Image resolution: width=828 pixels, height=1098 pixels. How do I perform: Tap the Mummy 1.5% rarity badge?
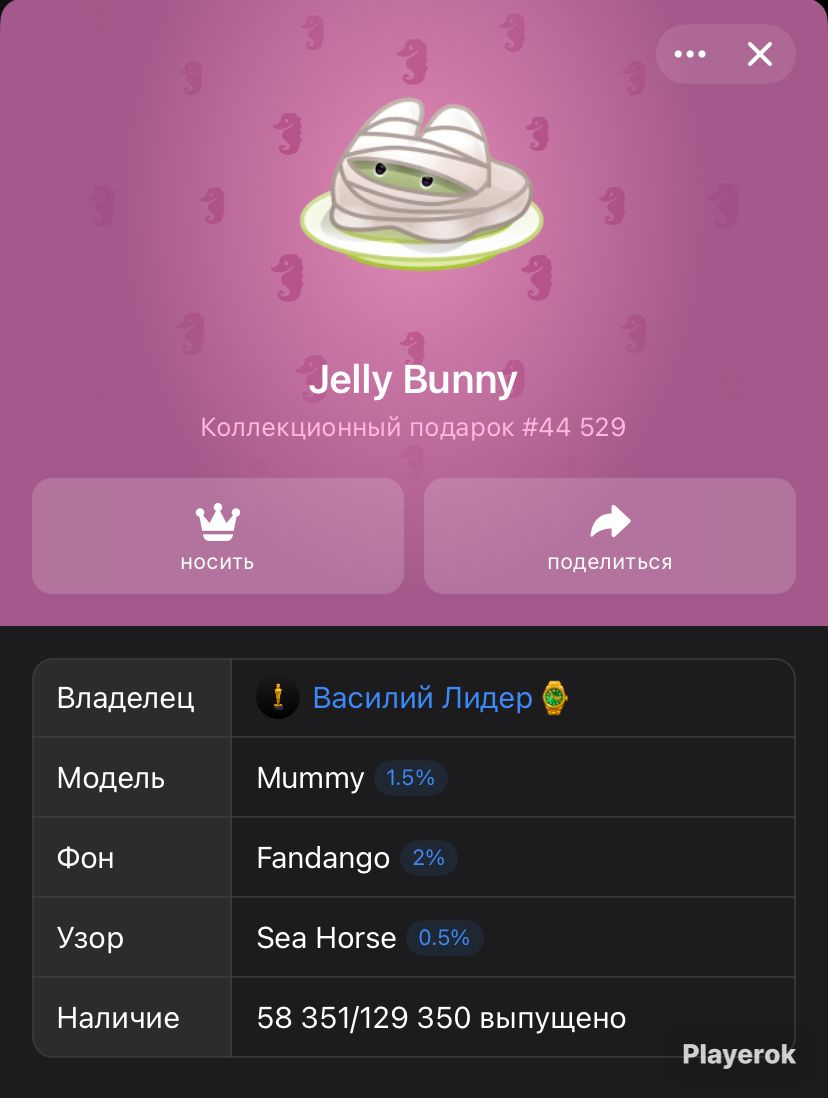tap(410, 778)
